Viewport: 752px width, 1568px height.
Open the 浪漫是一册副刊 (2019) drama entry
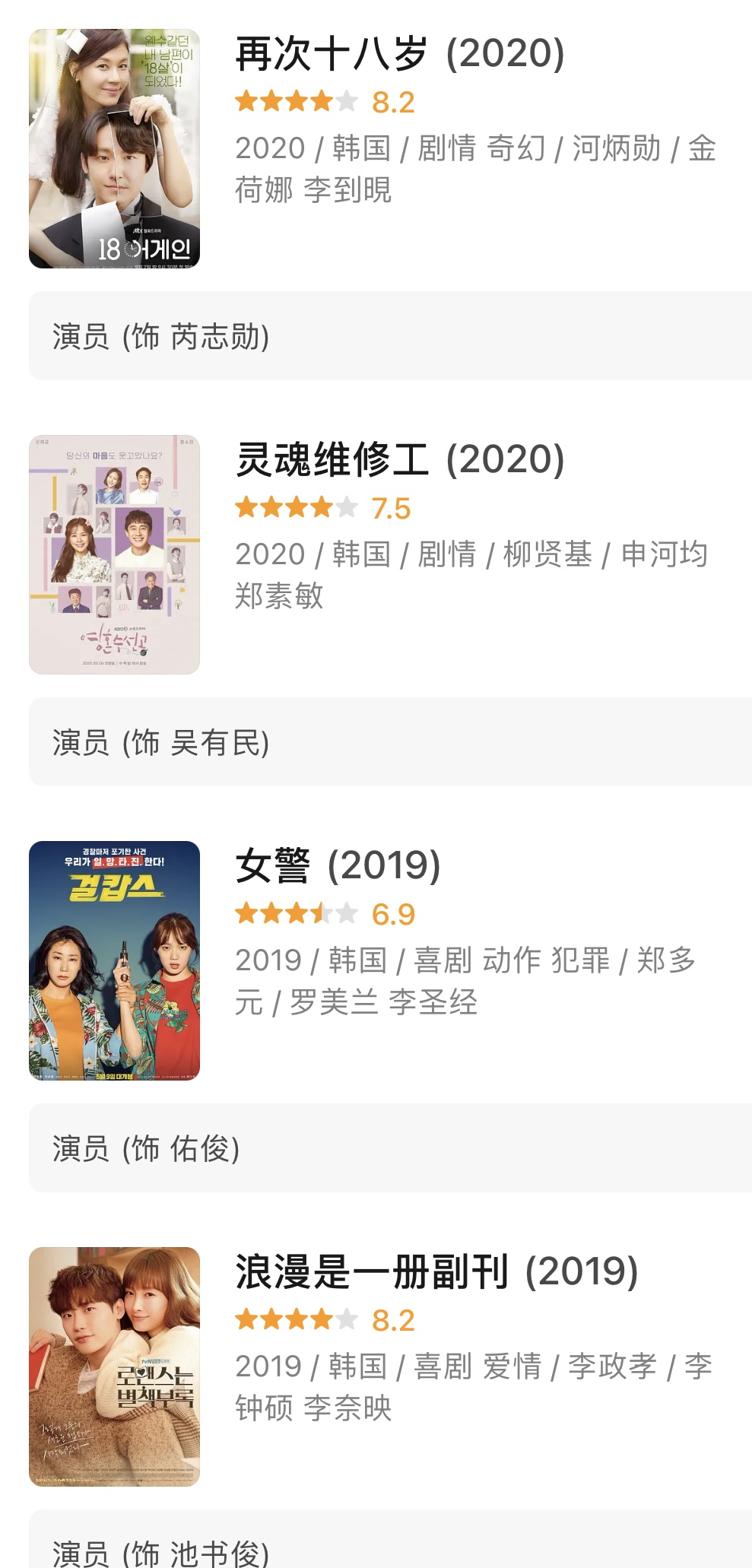point(436,1272)
